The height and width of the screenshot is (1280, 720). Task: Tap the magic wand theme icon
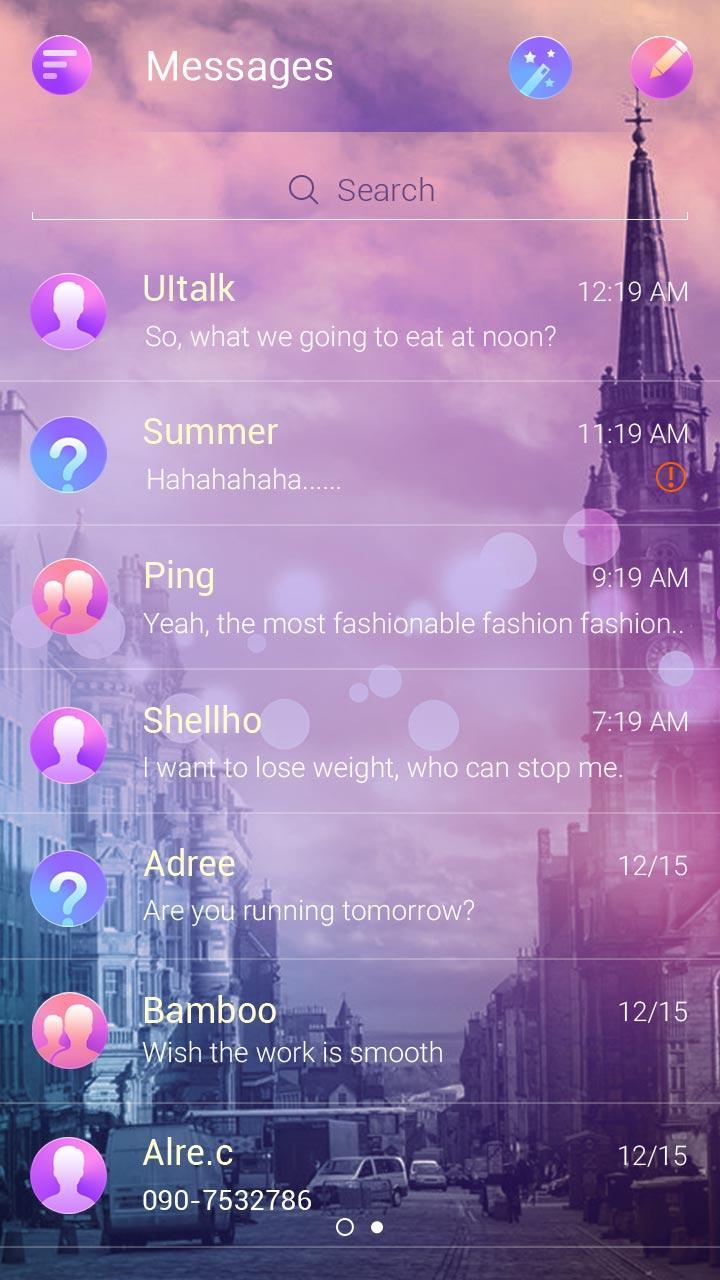[541, 66]
